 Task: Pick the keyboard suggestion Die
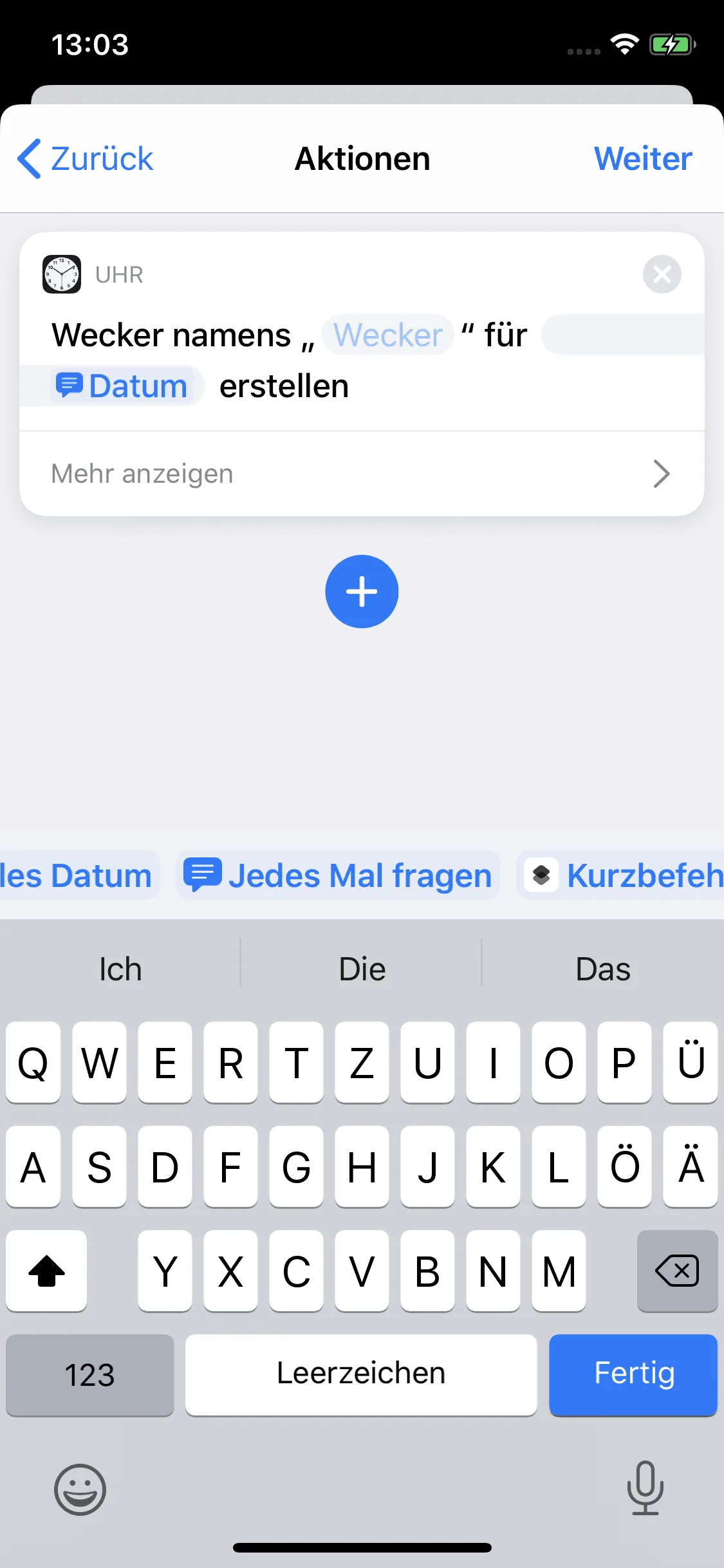tap(362, 969)
